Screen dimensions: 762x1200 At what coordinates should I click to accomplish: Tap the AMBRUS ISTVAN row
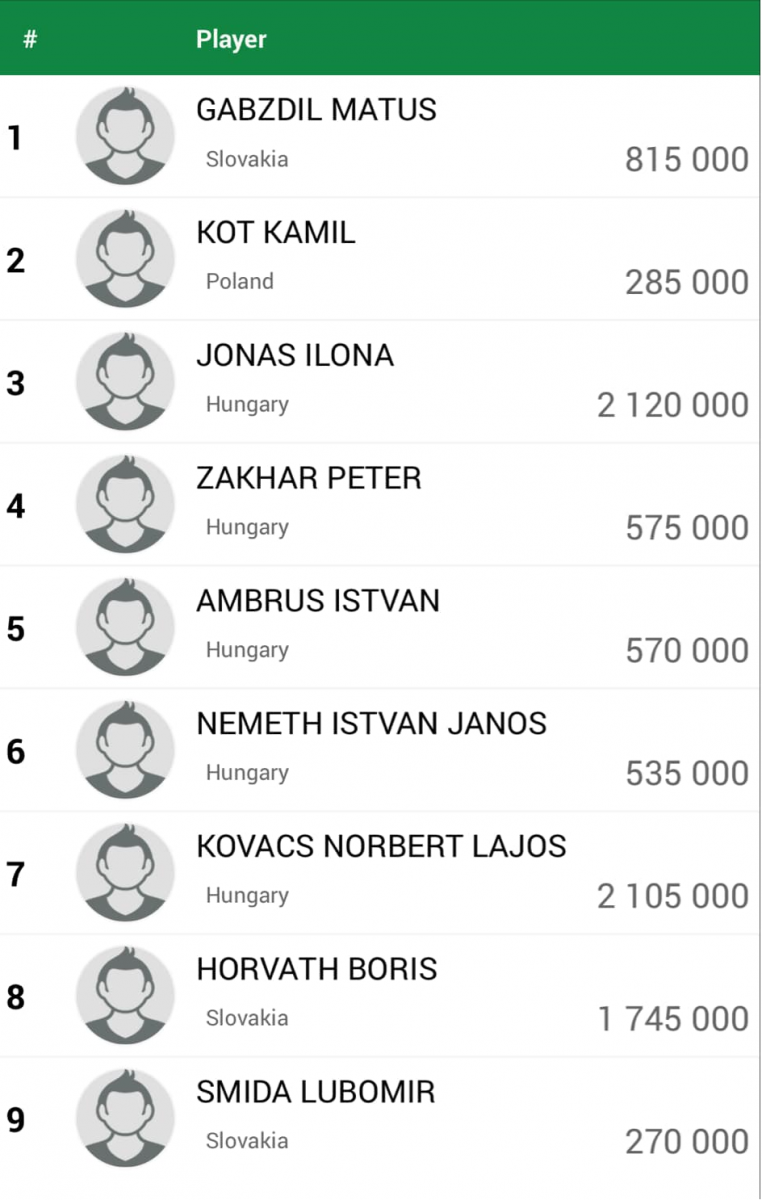pyautogui.click(x=380, y=628)
